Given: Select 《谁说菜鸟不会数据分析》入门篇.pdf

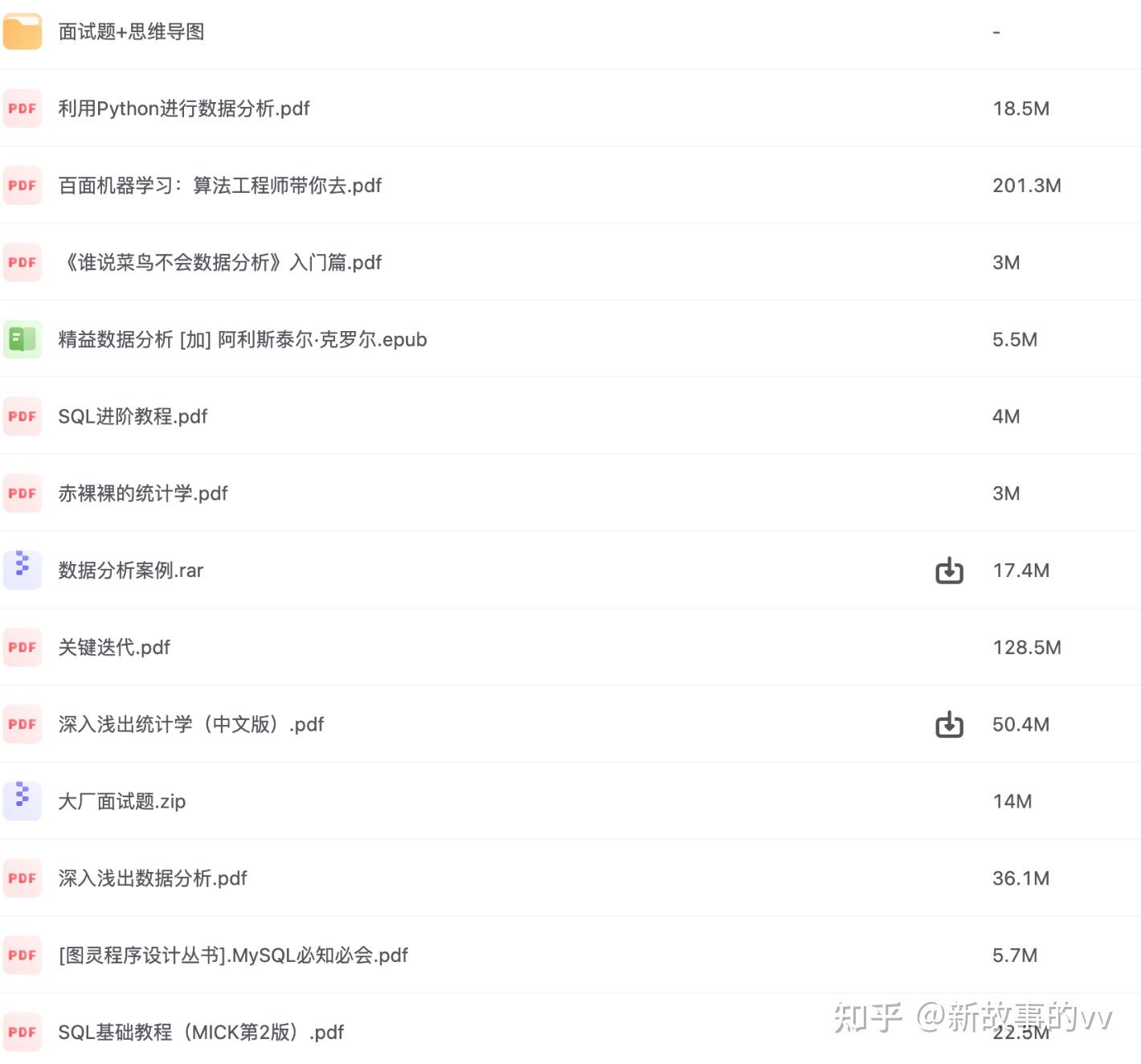Looking at the screenshot, I should 219,263.
